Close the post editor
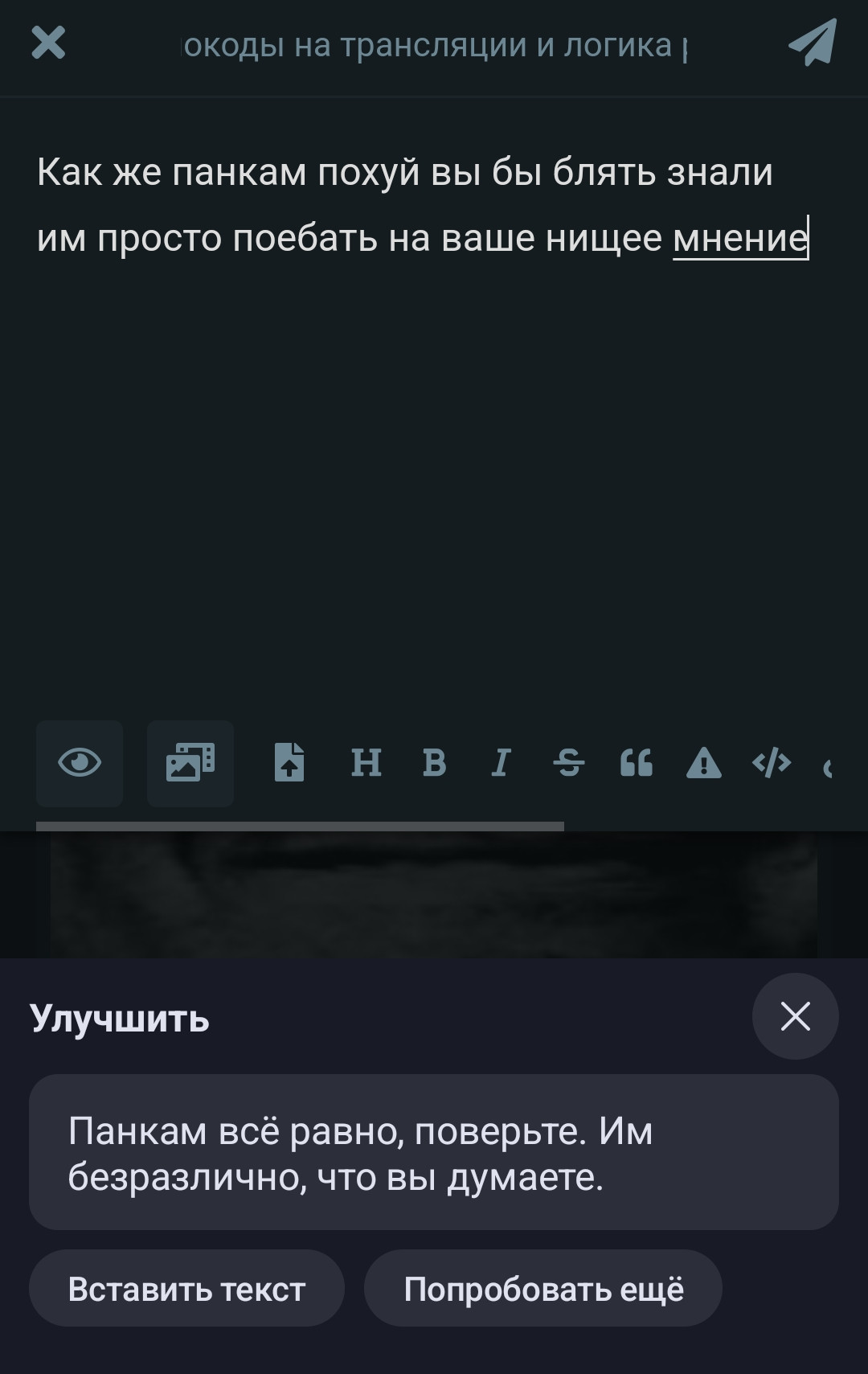 point(48,43)
